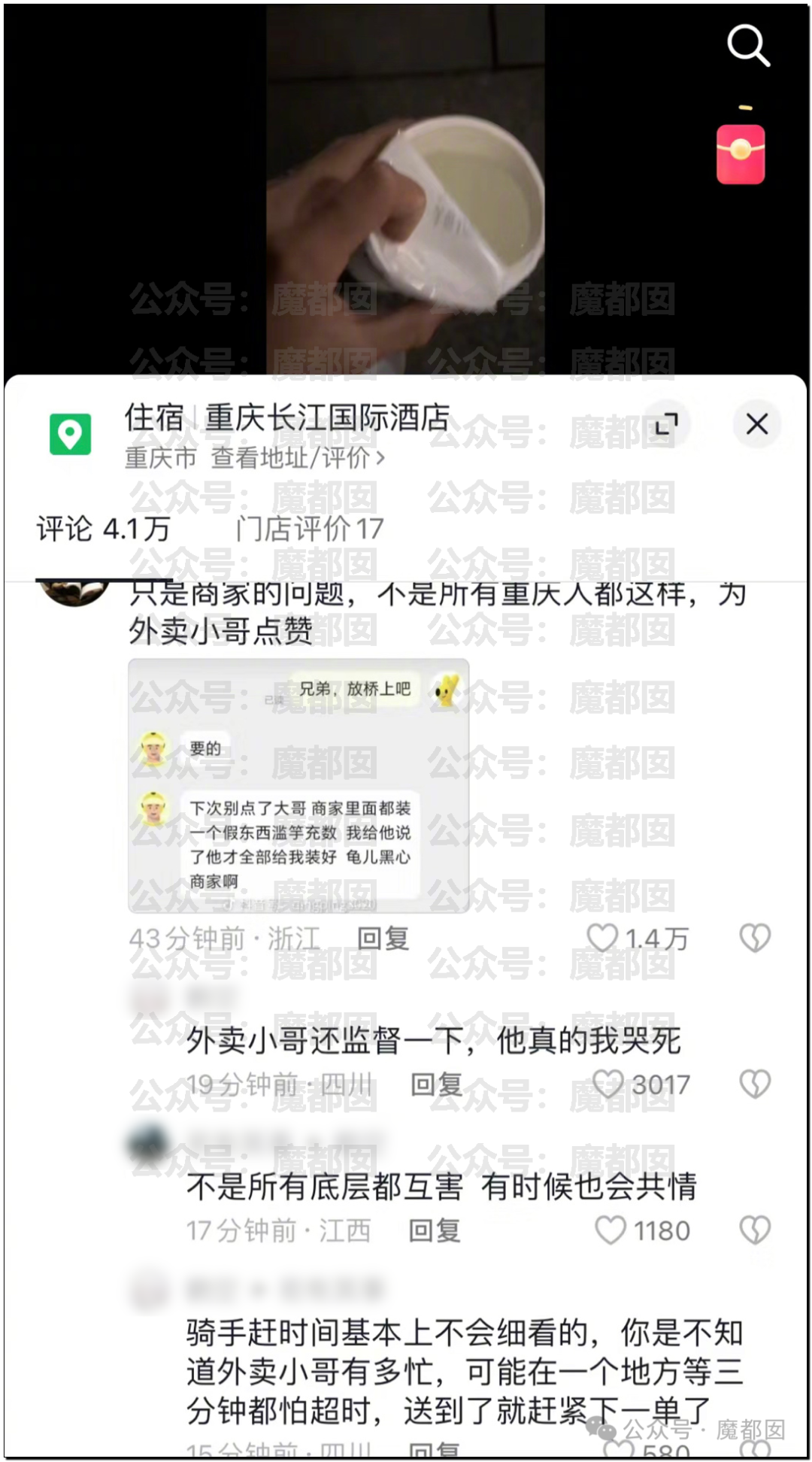
Task: Expand the comments panel to full screen
Action: click(x=666, y=424)
